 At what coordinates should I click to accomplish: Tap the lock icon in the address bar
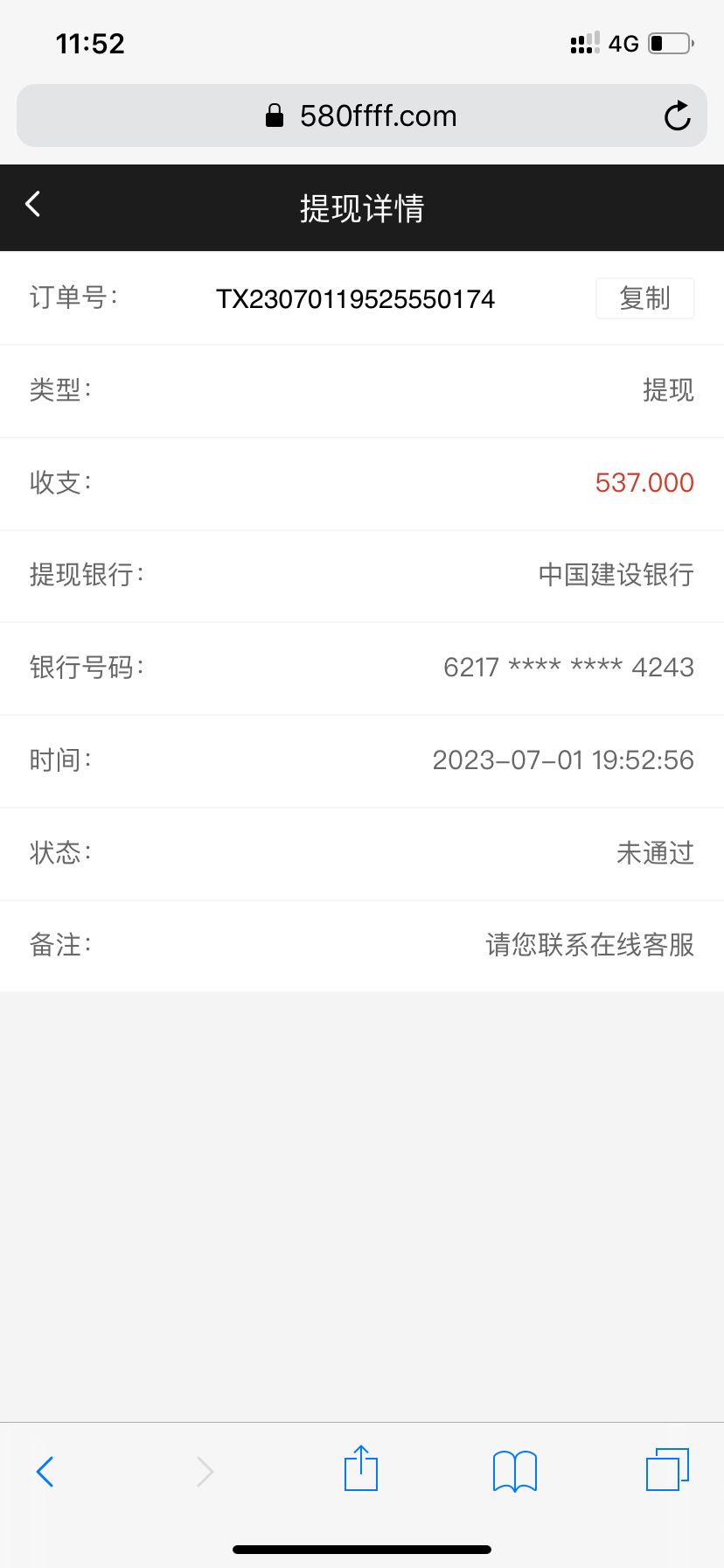(x=274, y=115)
